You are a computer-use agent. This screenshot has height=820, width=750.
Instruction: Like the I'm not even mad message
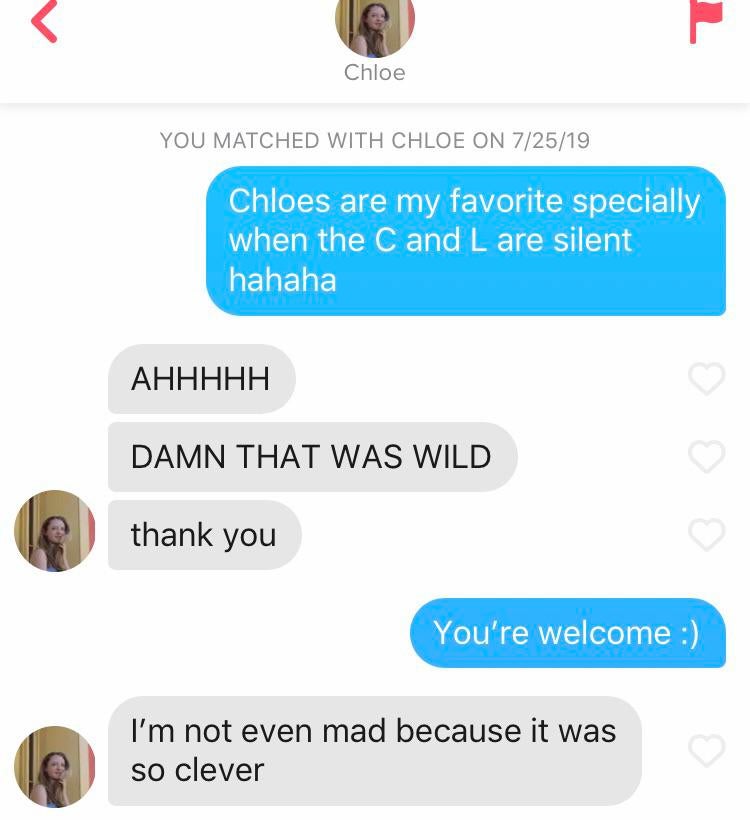707,750
